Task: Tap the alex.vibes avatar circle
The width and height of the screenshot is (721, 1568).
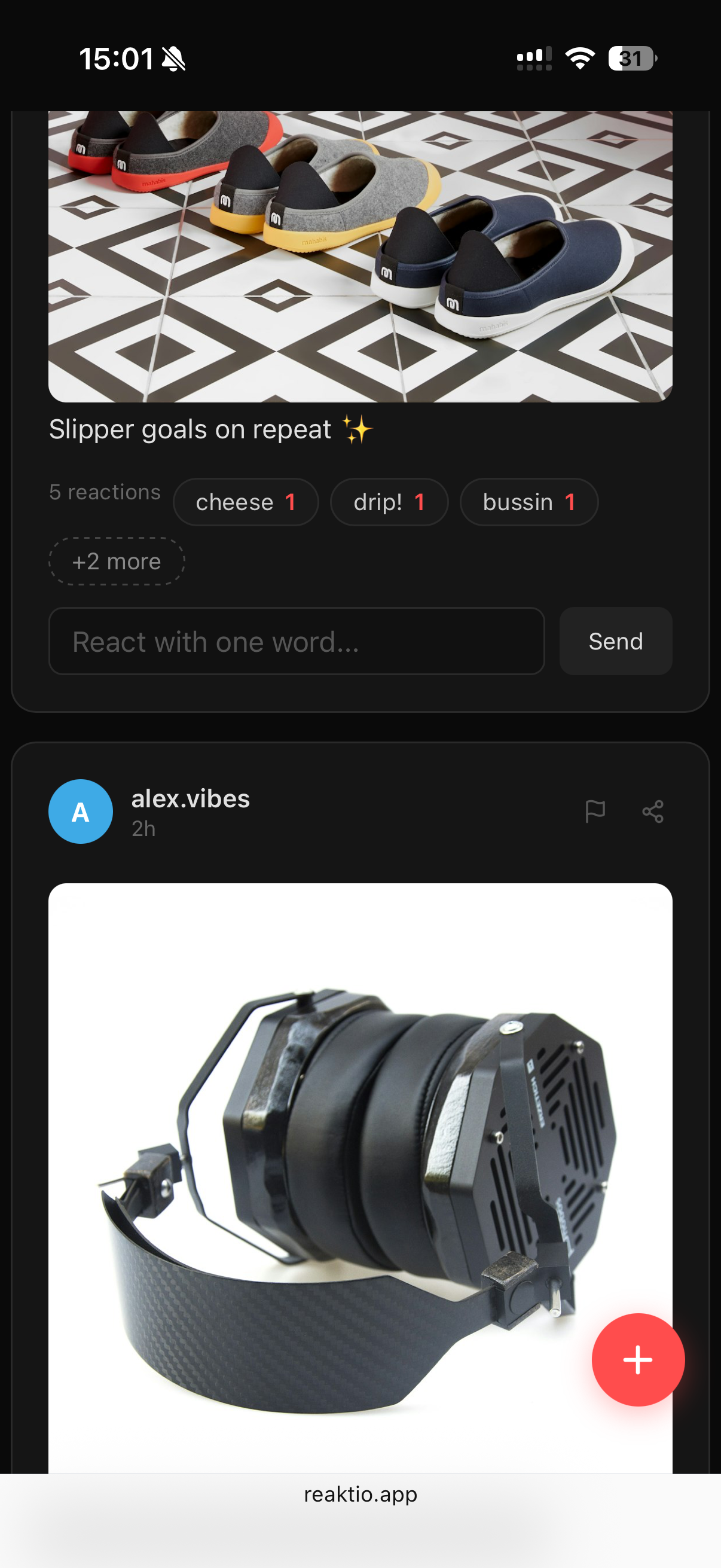Action: (80, 811)
